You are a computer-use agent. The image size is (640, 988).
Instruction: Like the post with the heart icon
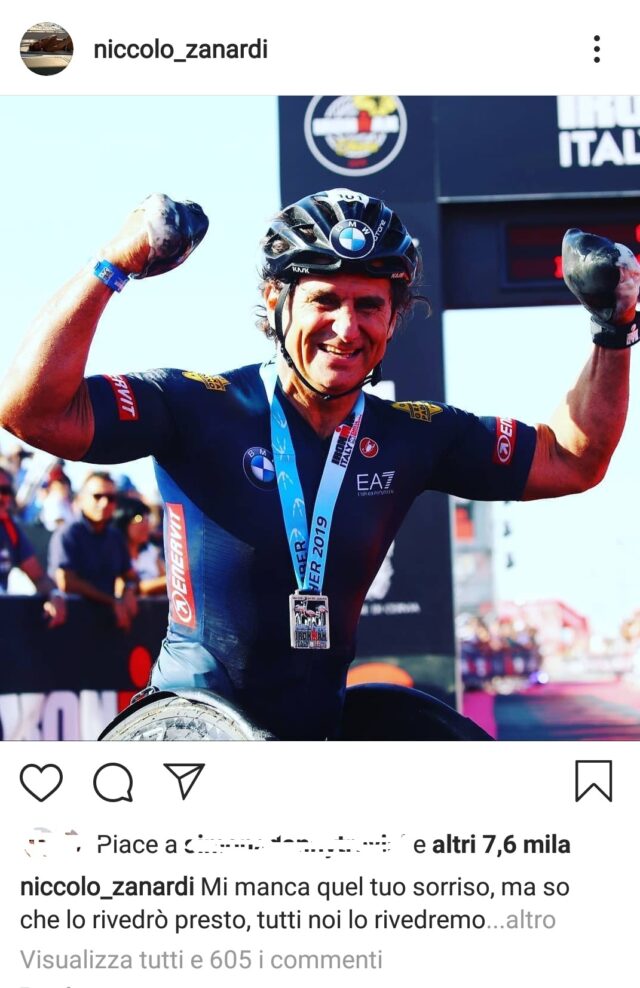pyautogui.click(x=41, y=782)
